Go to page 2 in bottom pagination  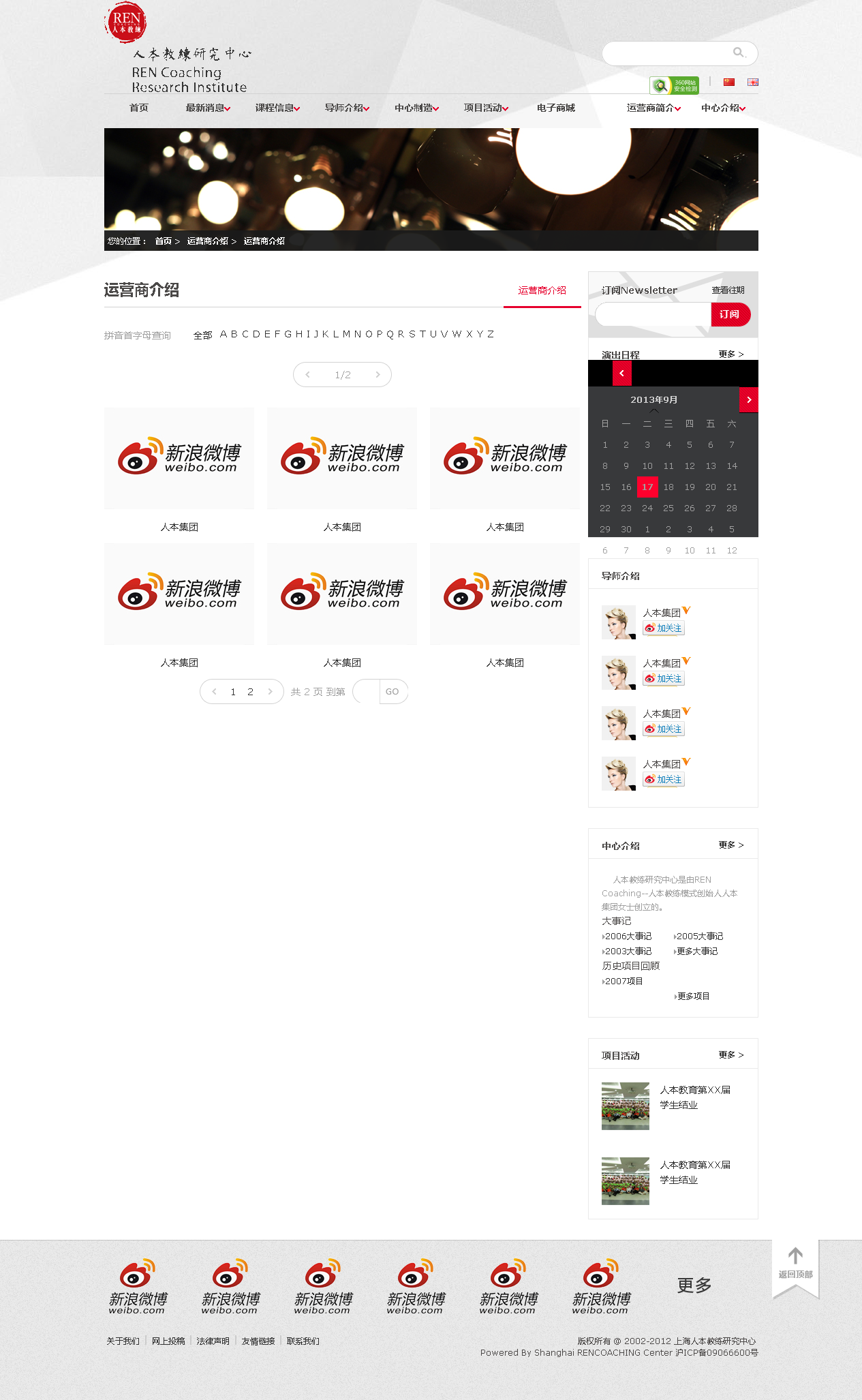[x=250, y=692]
